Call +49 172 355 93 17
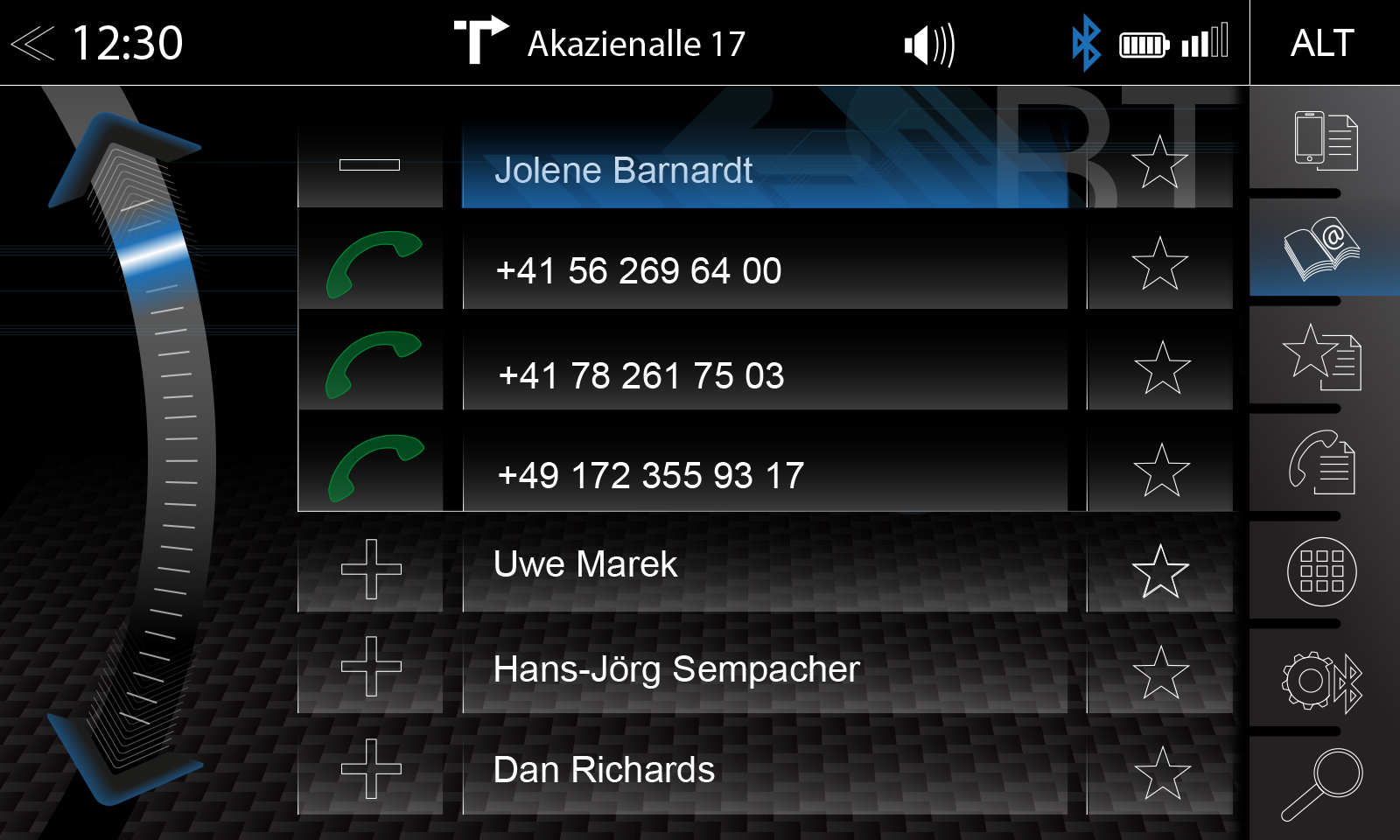The image size is (1400, 840). tap(374, 467)
